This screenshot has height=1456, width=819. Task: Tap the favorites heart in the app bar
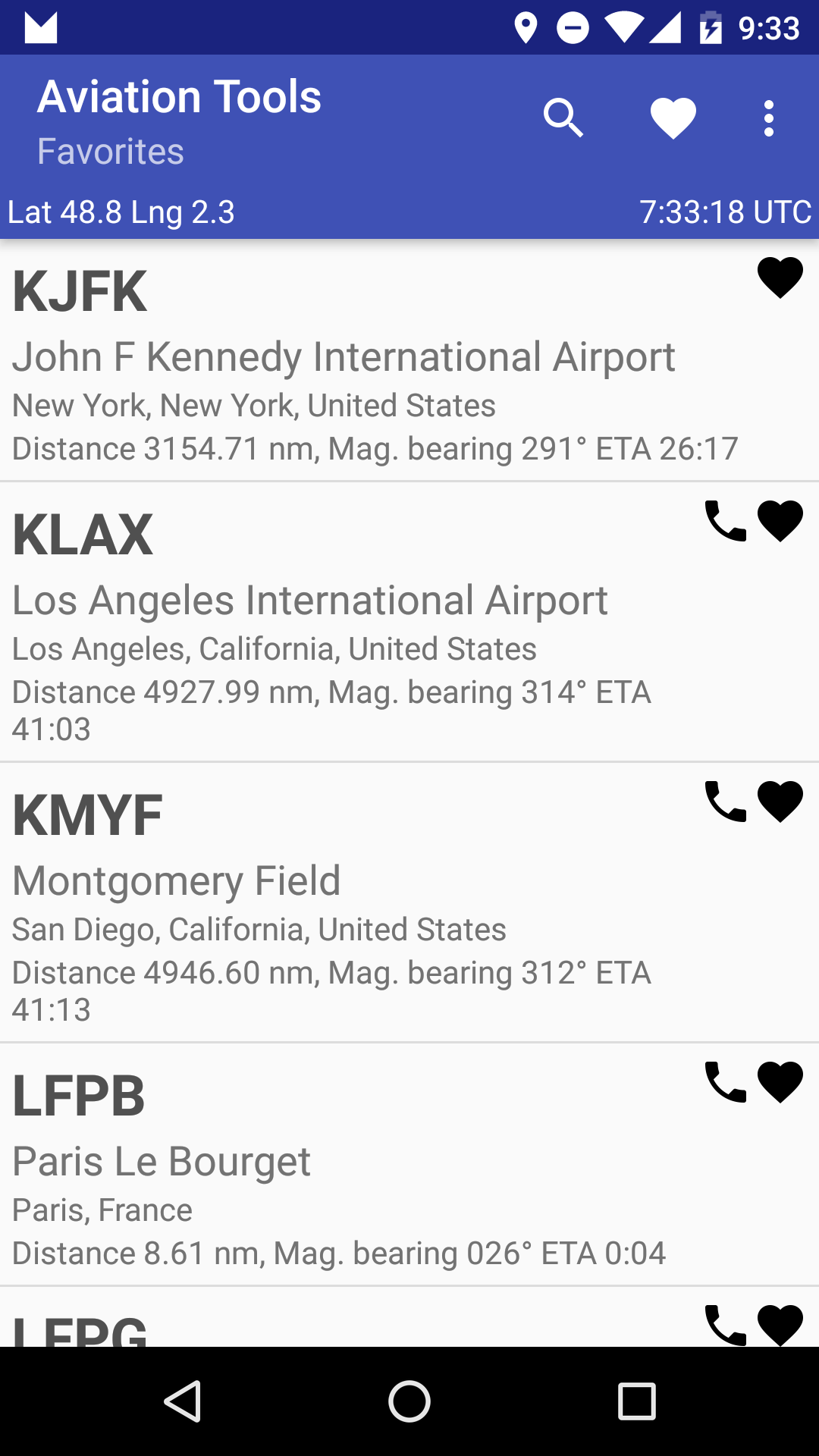673,118
